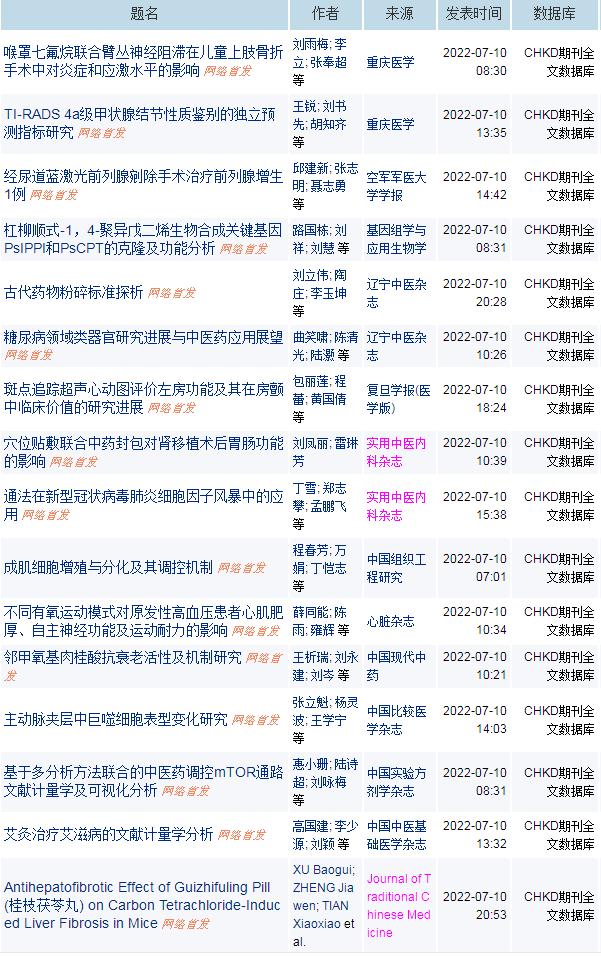This screenshot has height=956, width=601.
Task: View the source journal 中国比较医学杂志
Action: click(396, 719)
